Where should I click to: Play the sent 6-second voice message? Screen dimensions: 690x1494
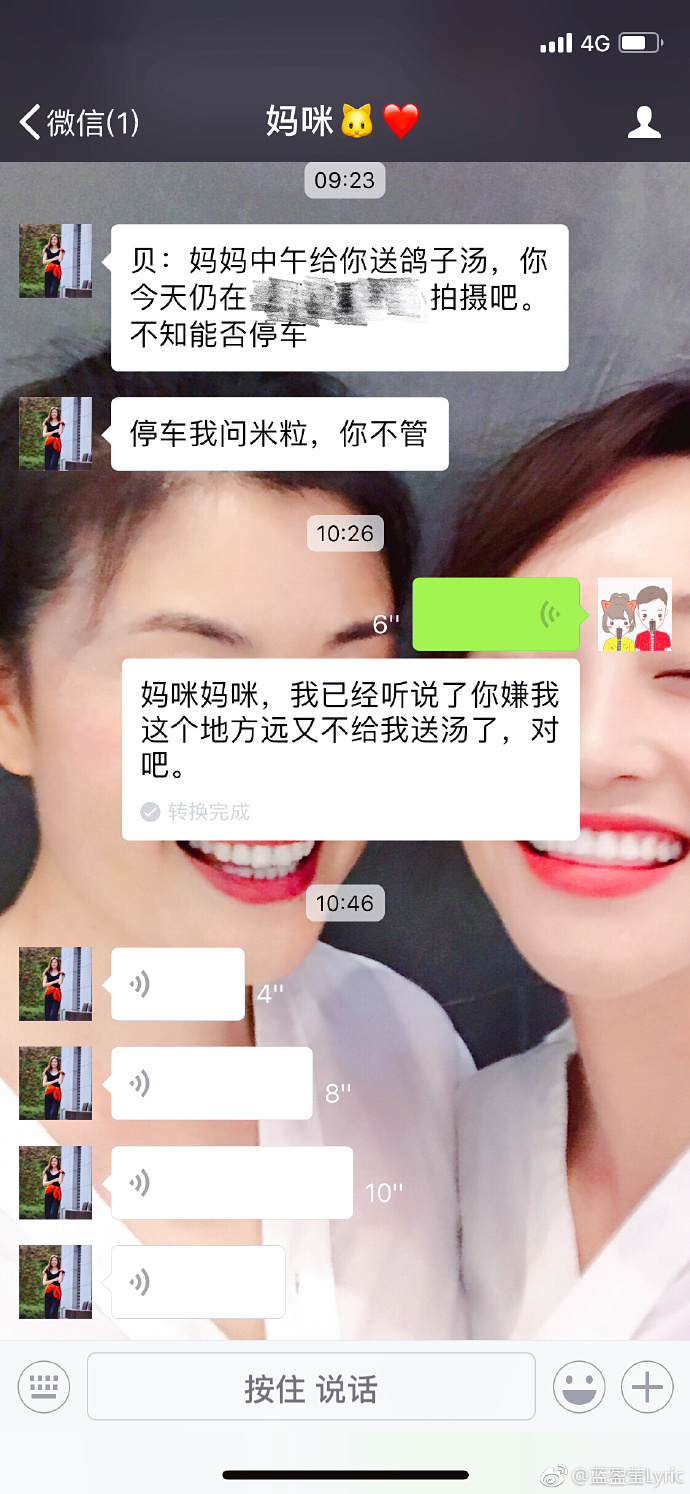point(496,614)
